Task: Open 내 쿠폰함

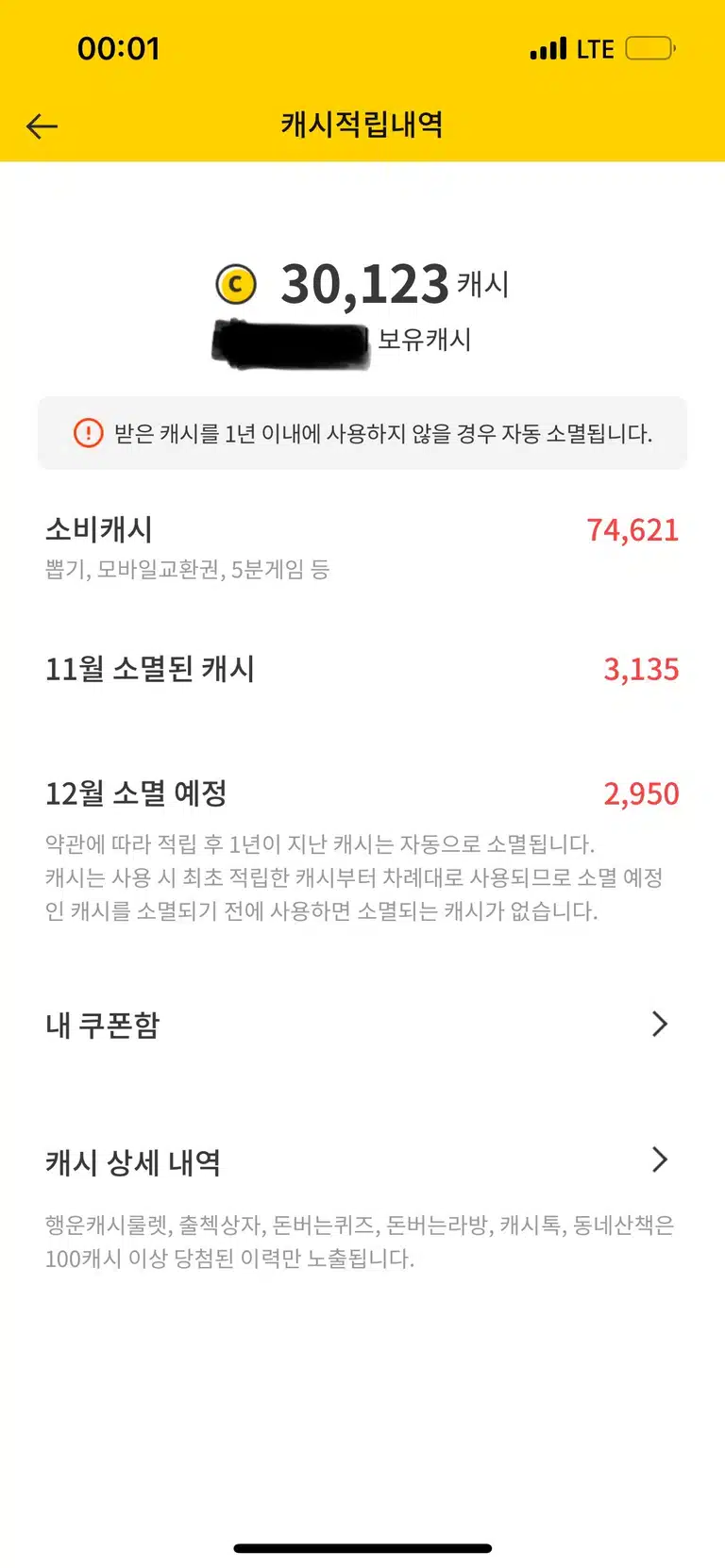Action: click(x=362, y=1025)
